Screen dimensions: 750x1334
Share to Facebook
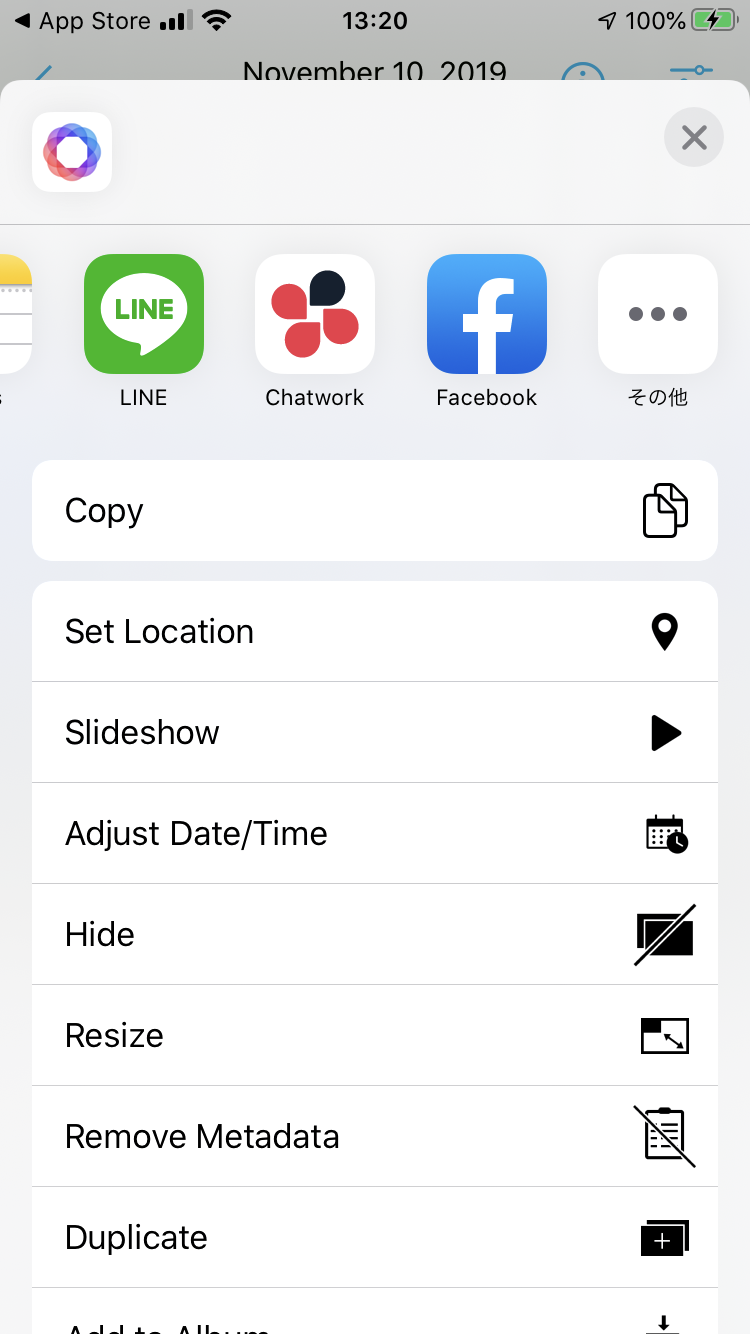coord(487,314)
